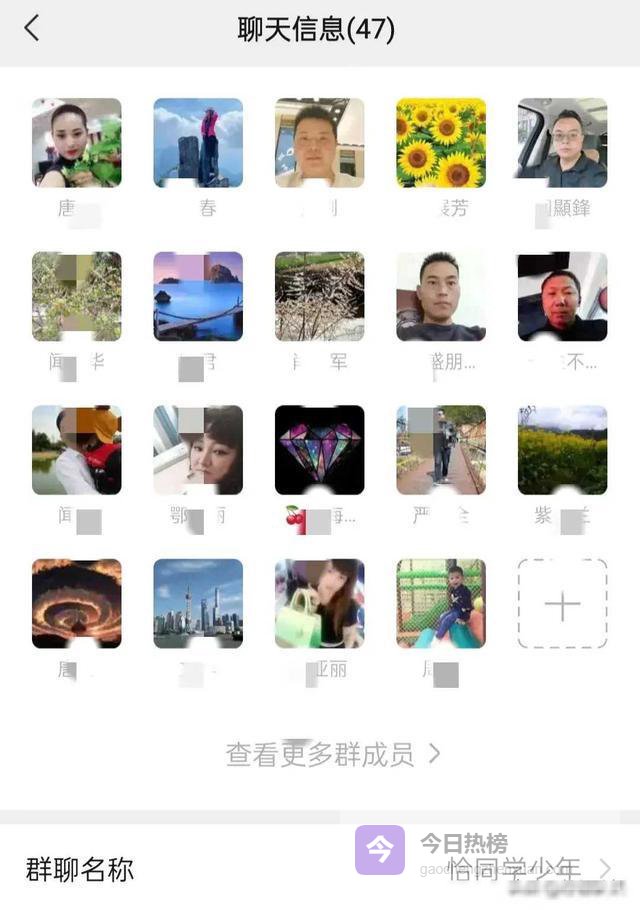Open the child-on-slide avatar member

pos(441,604)
